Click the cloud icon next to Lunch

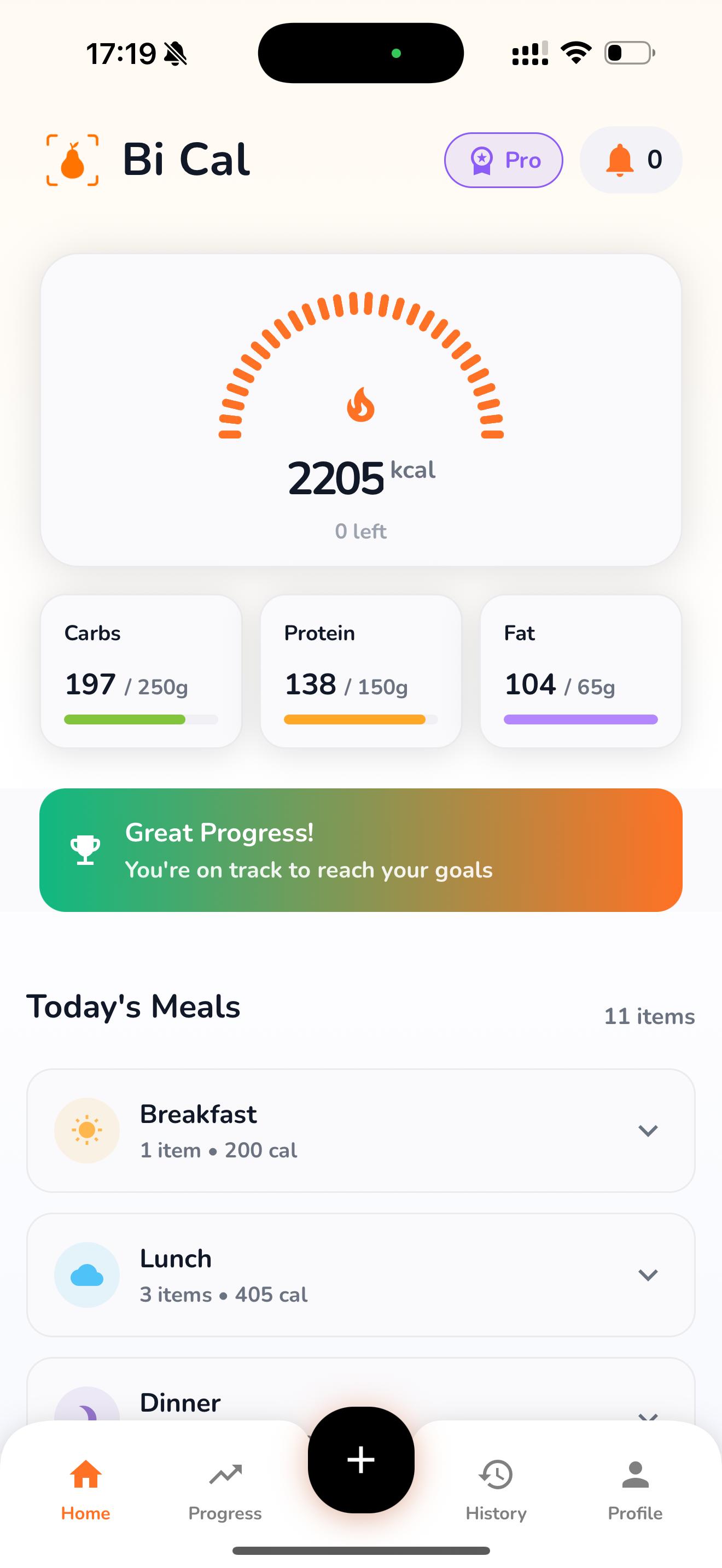tap(87, 1274)
